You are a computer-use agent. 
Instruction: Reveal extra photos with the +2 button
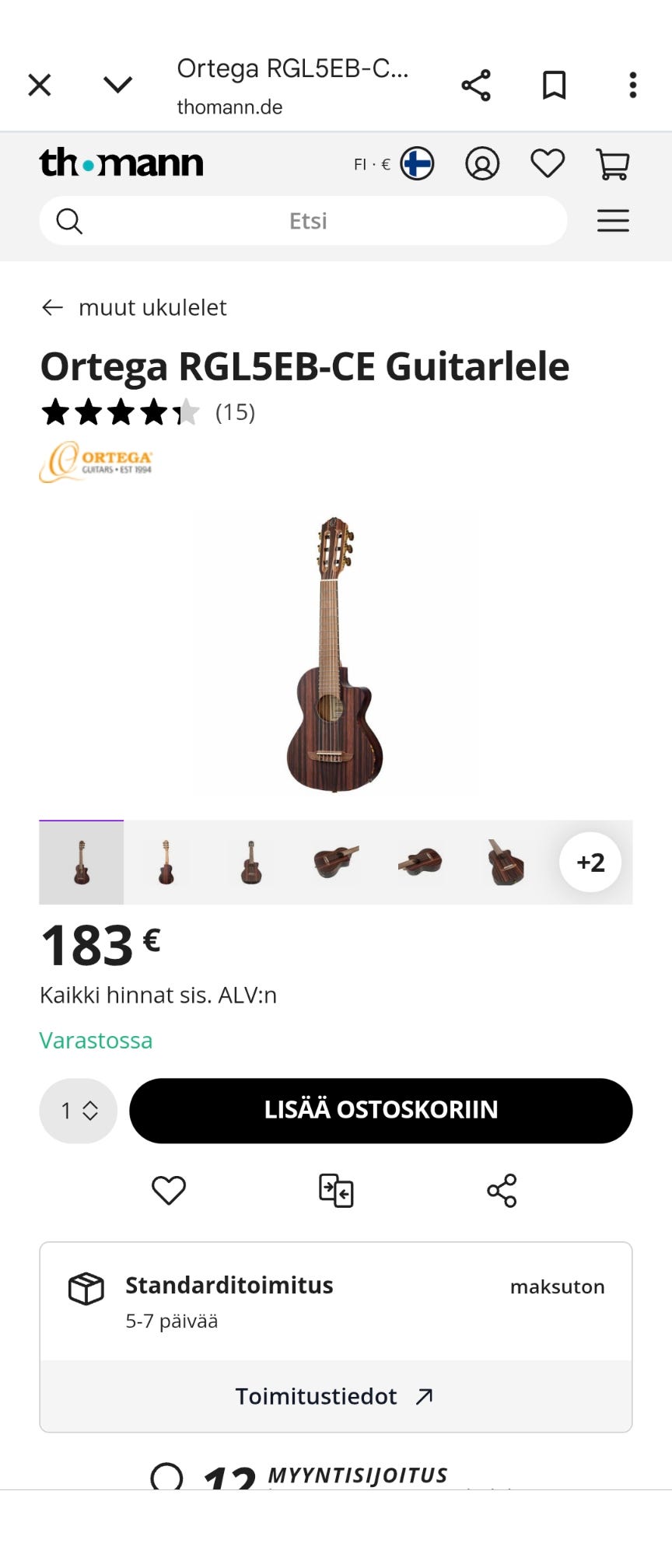(589, 862)
